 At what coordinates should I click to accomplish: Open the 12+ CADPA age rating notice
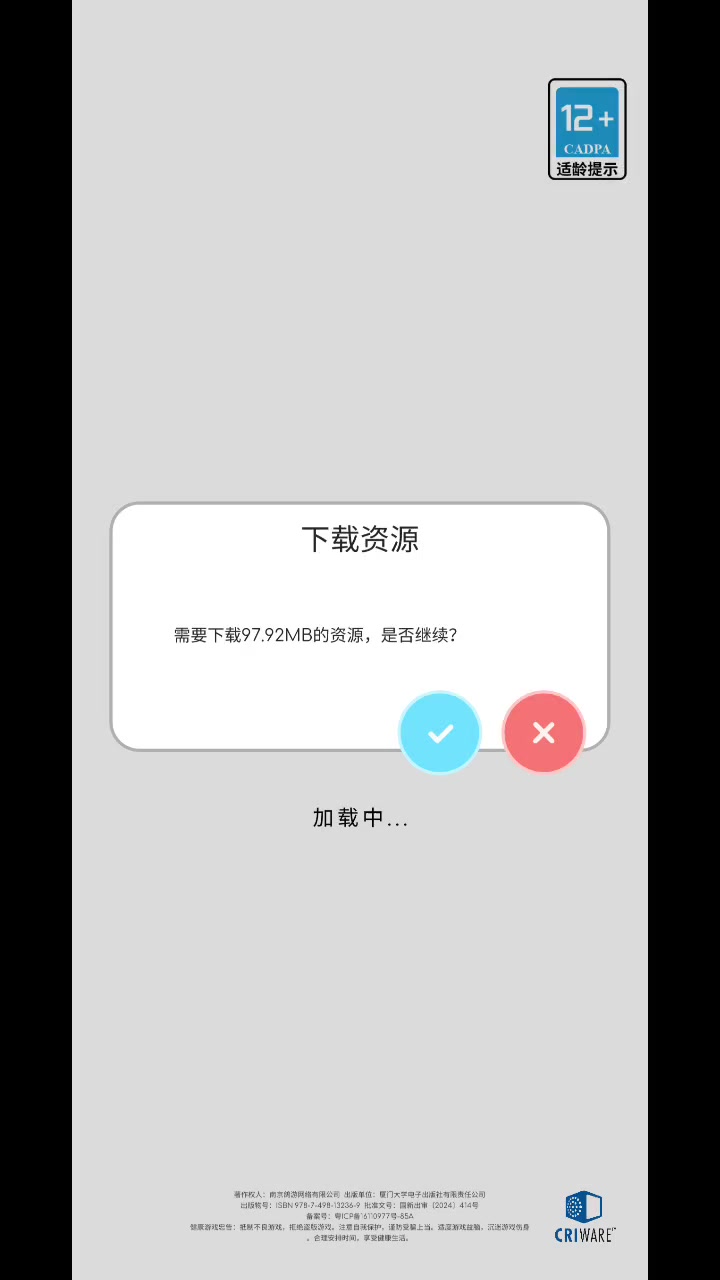(587, 130)
